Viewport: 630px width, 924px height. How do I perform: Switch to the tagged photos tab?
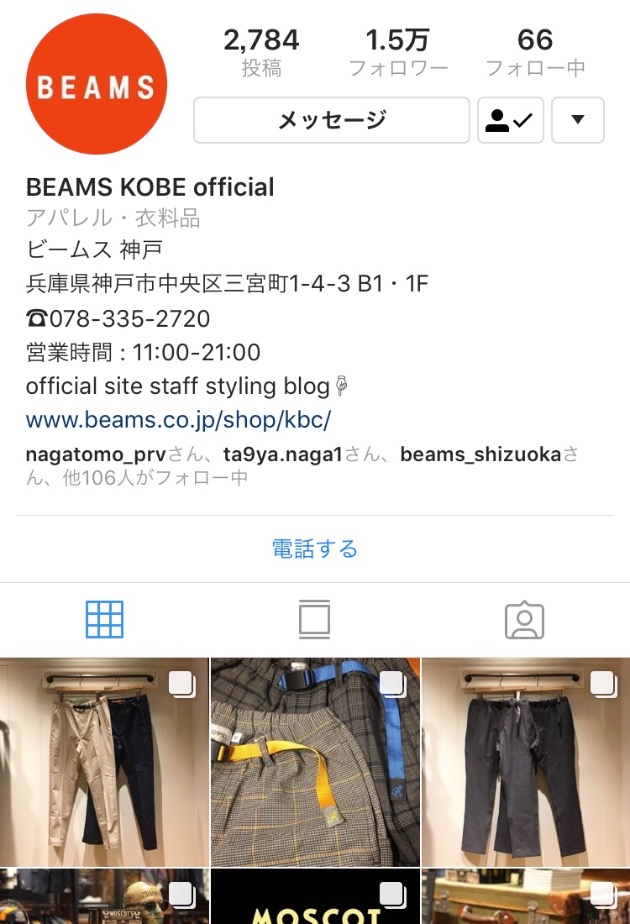[524, 620]
